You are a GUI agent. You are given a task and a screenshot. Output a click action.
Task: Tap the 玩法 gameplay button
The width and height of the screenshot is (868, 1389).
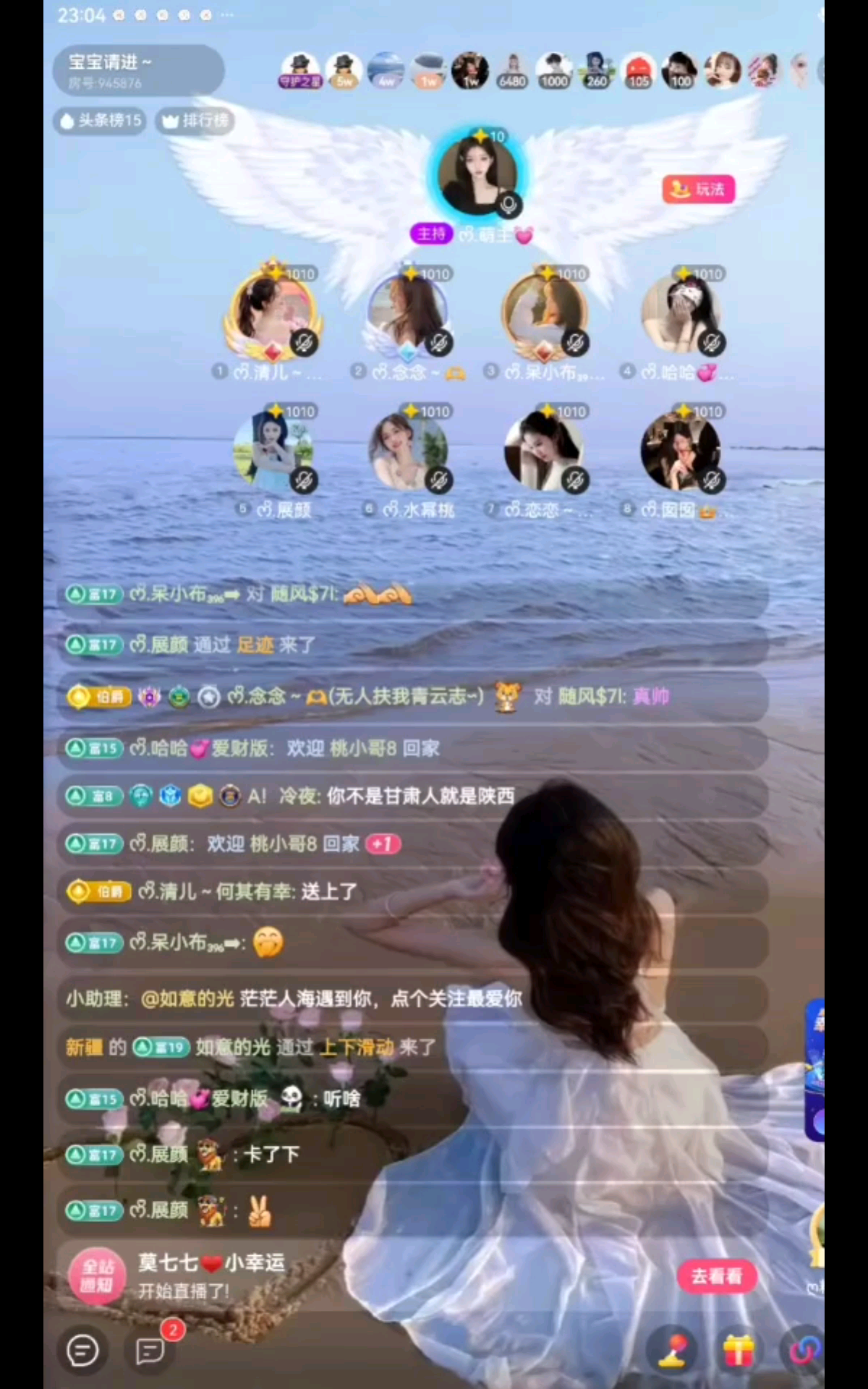click(x=698, y=190)
